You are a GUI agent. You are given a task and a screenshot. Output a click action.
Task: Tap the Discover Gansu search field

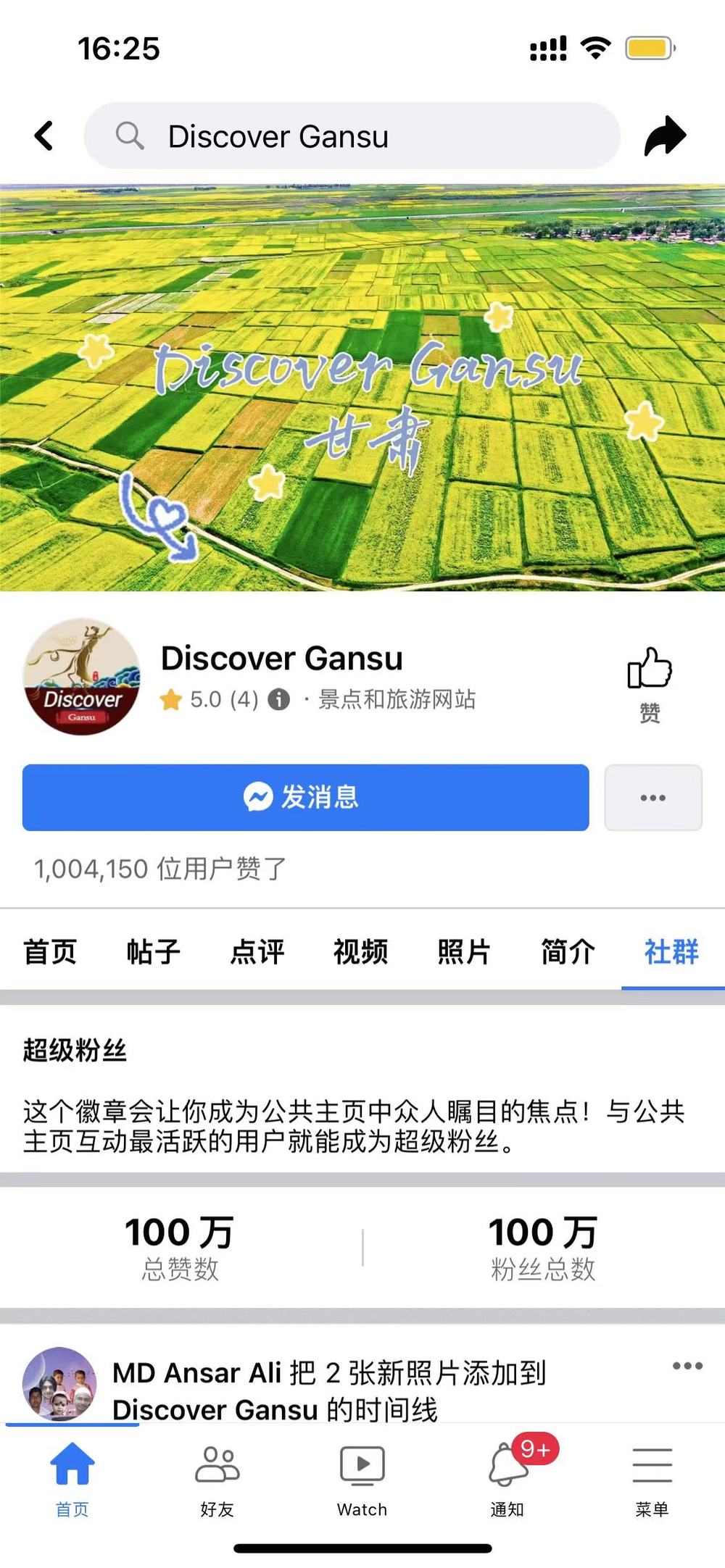(352, 136)
